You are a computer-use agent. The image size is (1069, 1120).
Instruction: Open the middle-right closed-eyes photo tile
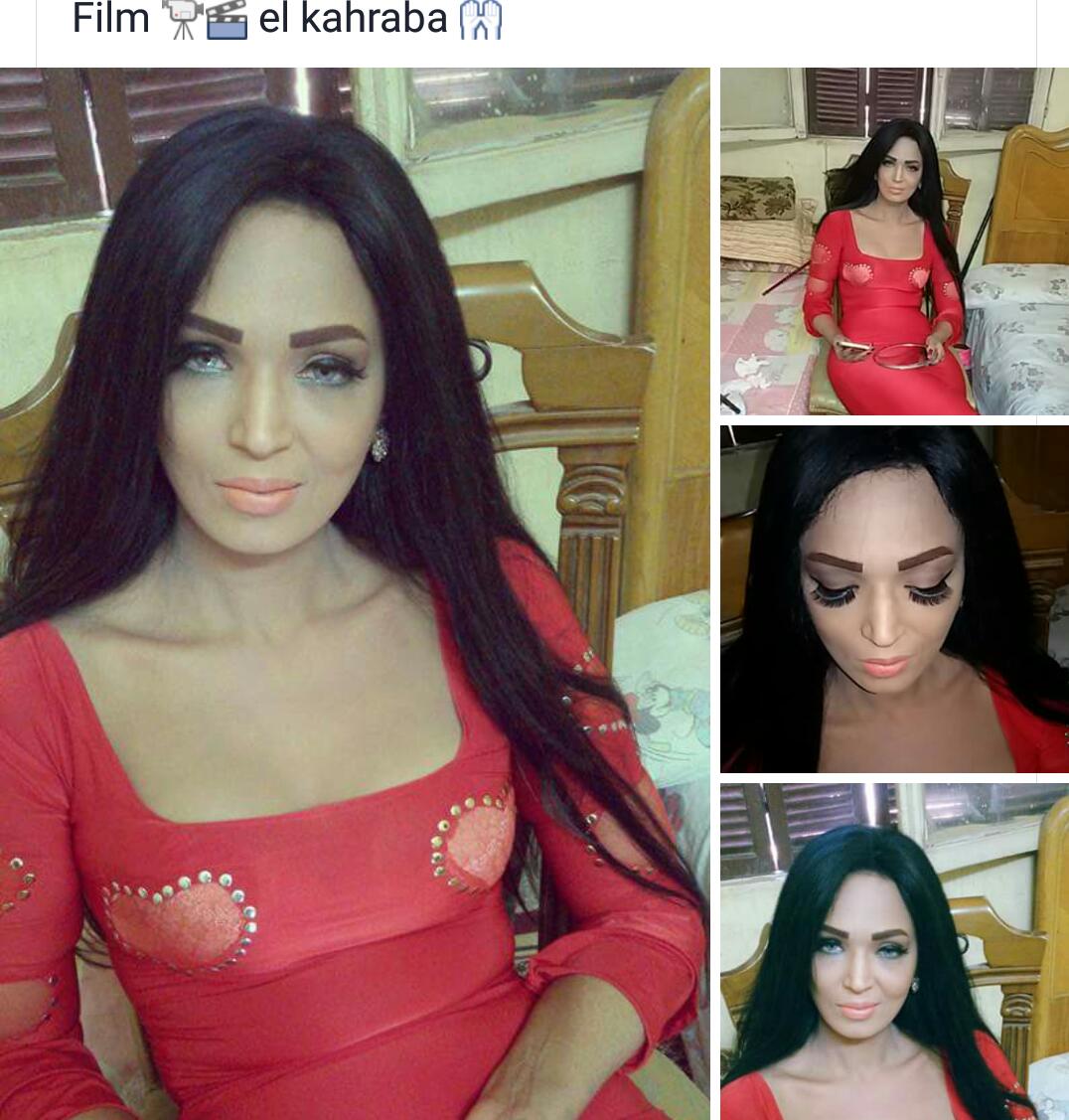pyautogui.click(x=894, y=599)
